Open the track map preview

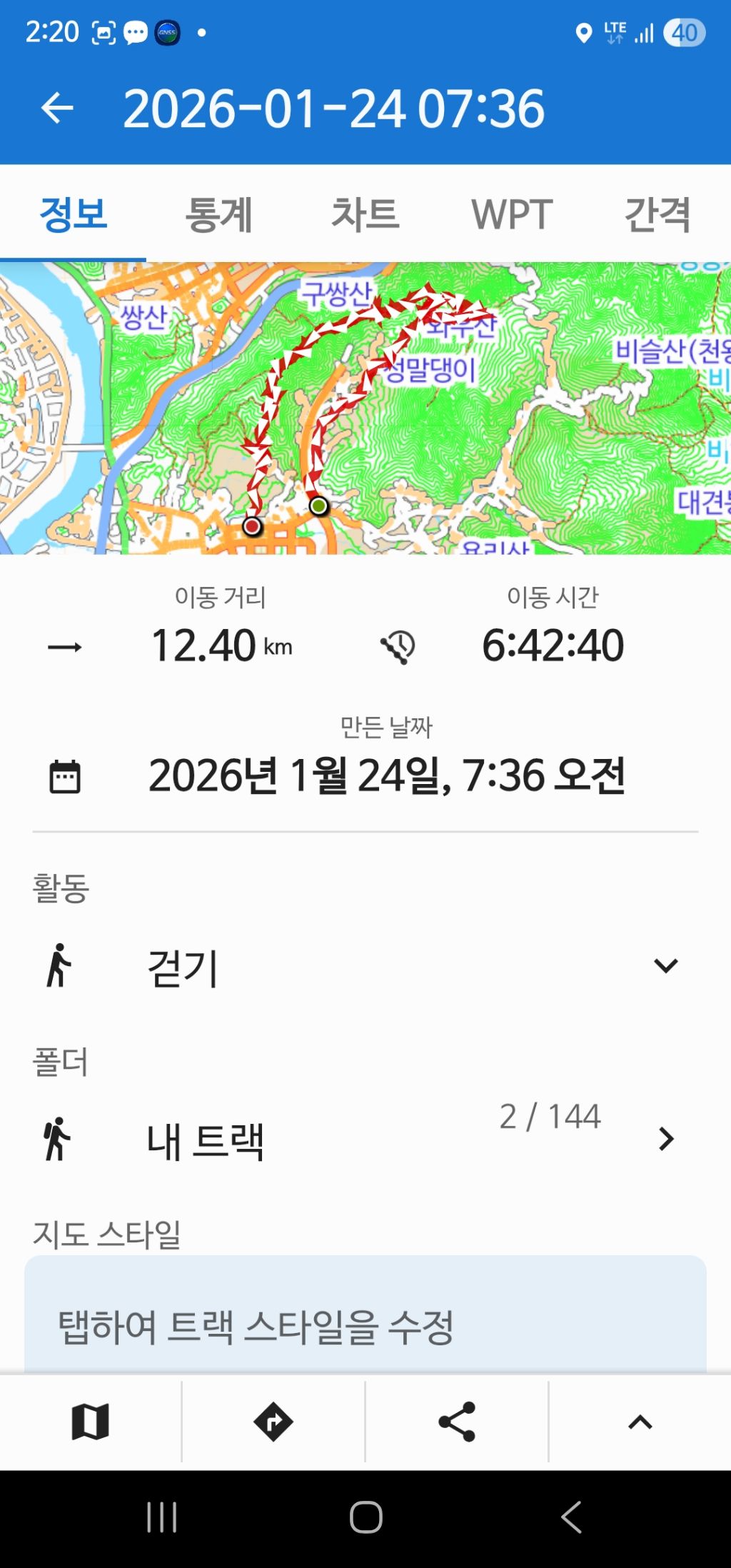click(365, 408)
